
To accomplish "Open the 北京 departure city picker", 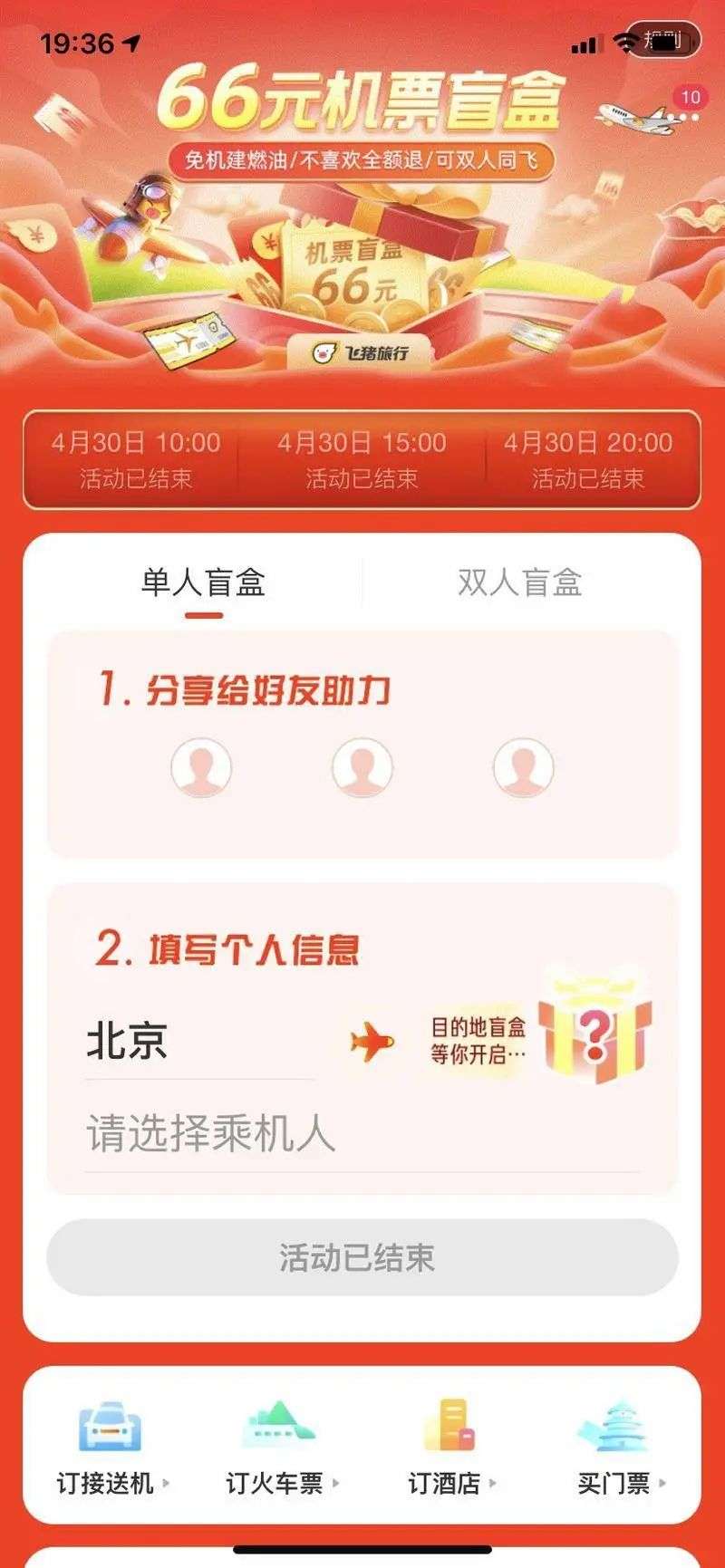I will pyautogui.click(x=127, y=1040).
